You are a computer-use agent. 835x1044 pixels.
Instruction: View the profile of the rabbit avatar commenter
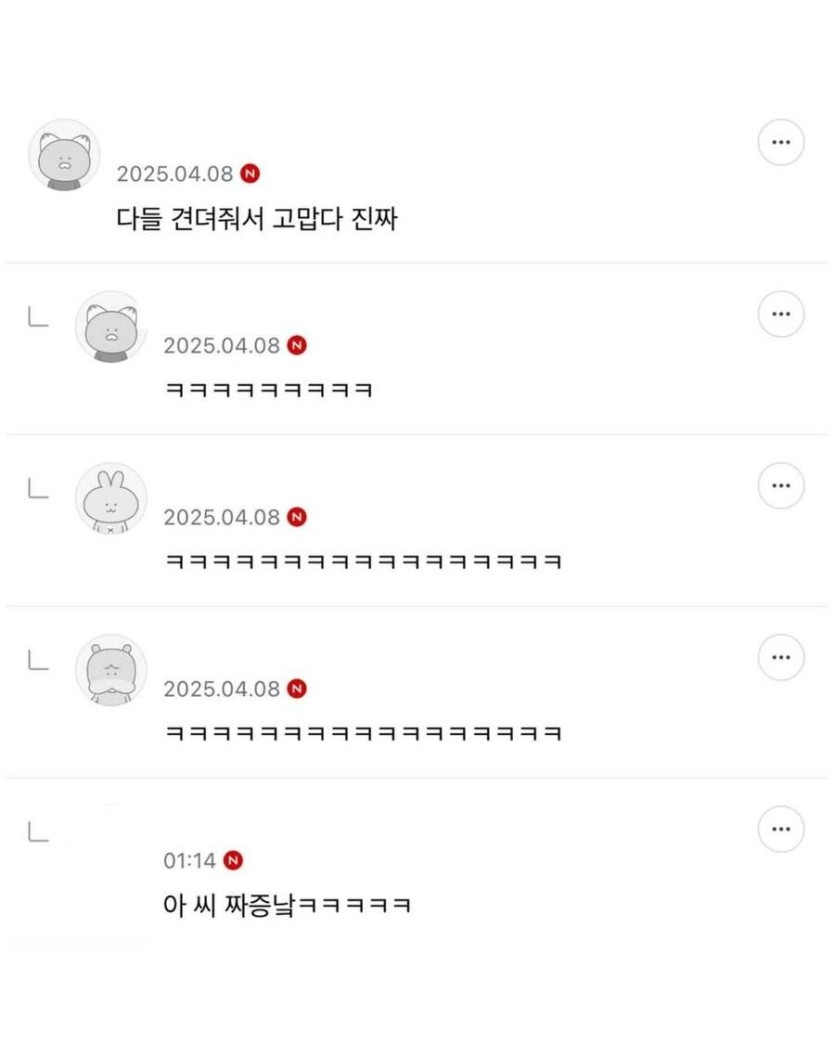[x=110, y=497]
